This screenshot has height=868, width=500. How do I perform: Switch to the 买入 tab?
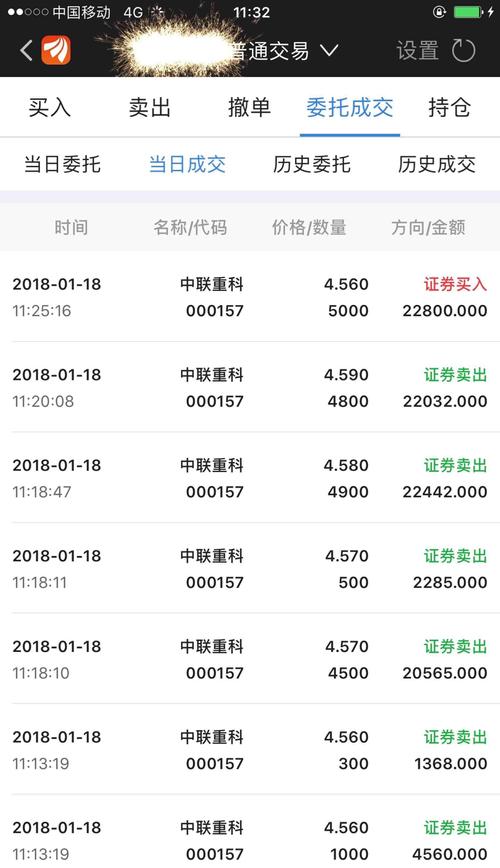(50, 107)
